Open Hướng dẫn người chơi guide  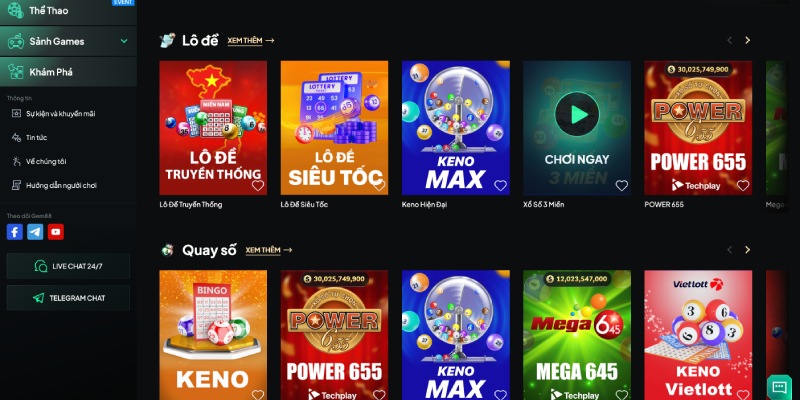tap(61, 185)
